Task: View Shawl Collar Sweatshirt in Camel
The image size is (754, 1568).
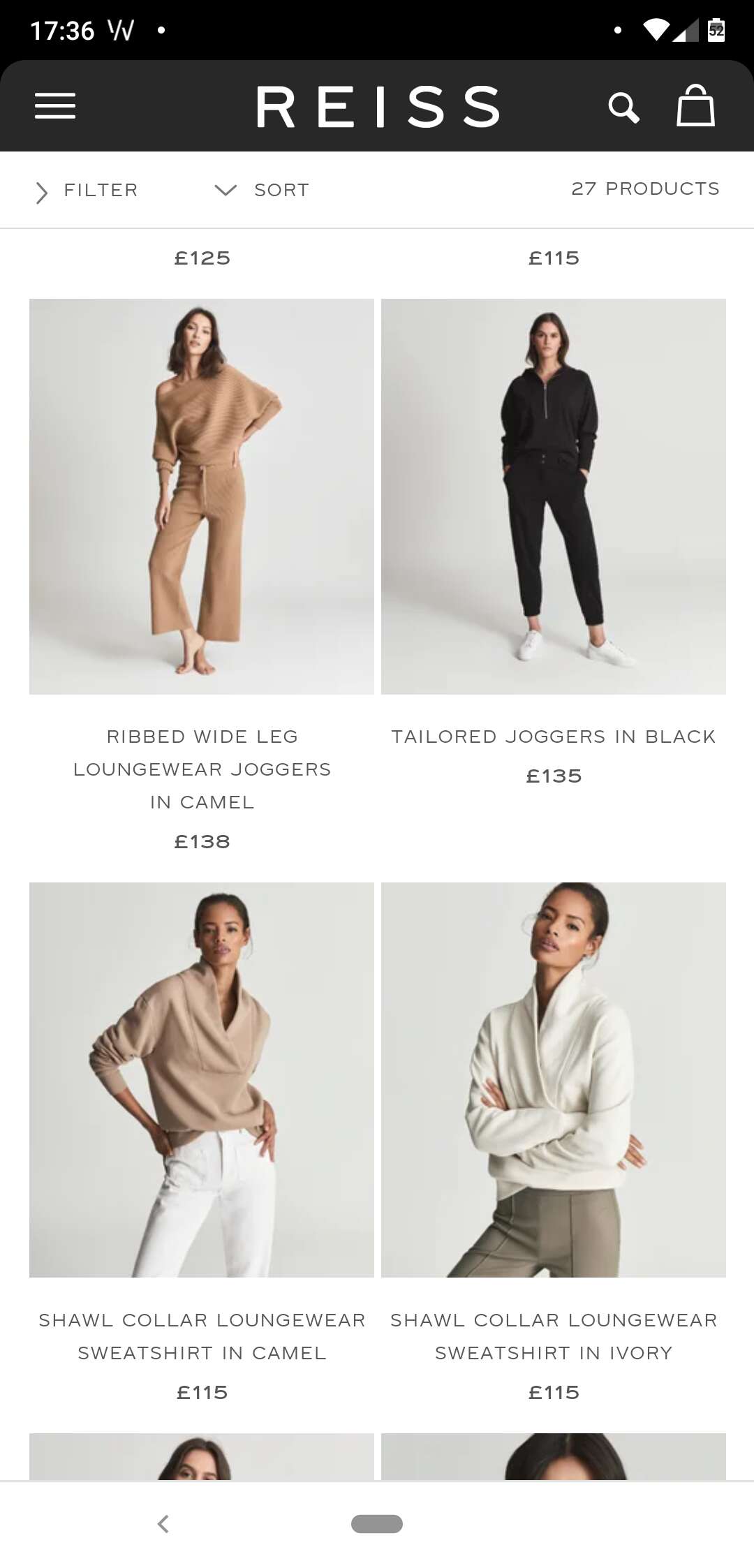Action: click(x=202, y=1080)
